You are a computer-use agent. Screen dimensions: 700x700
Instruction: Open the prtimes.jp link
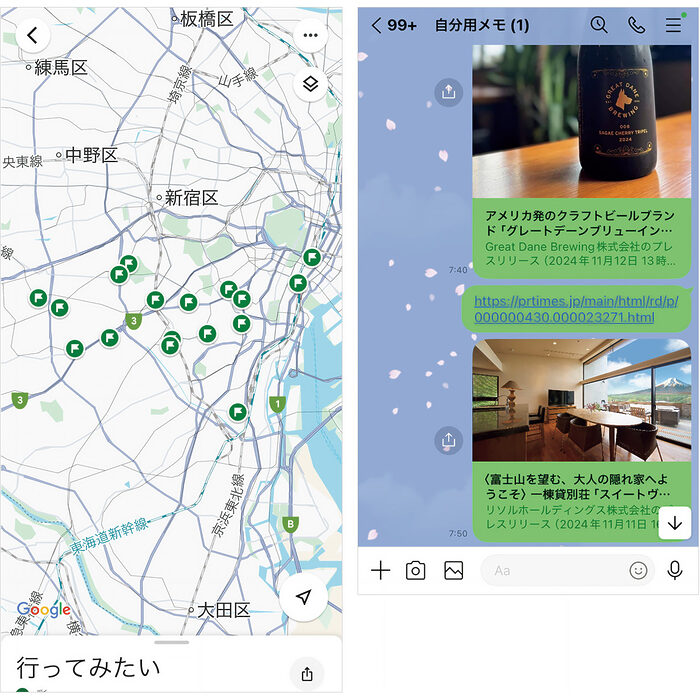pos(575,309)
